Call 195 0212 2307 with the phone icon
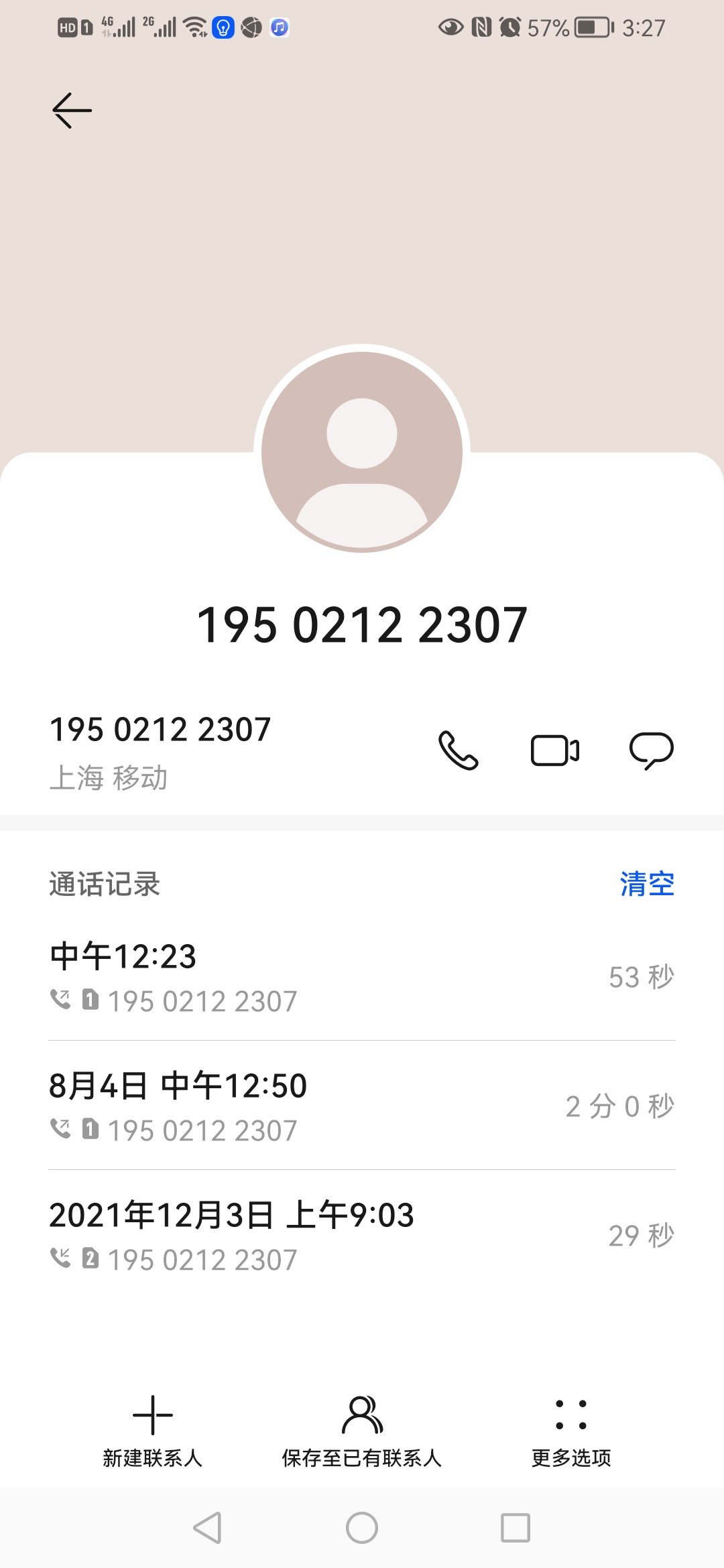 [459, 750]
